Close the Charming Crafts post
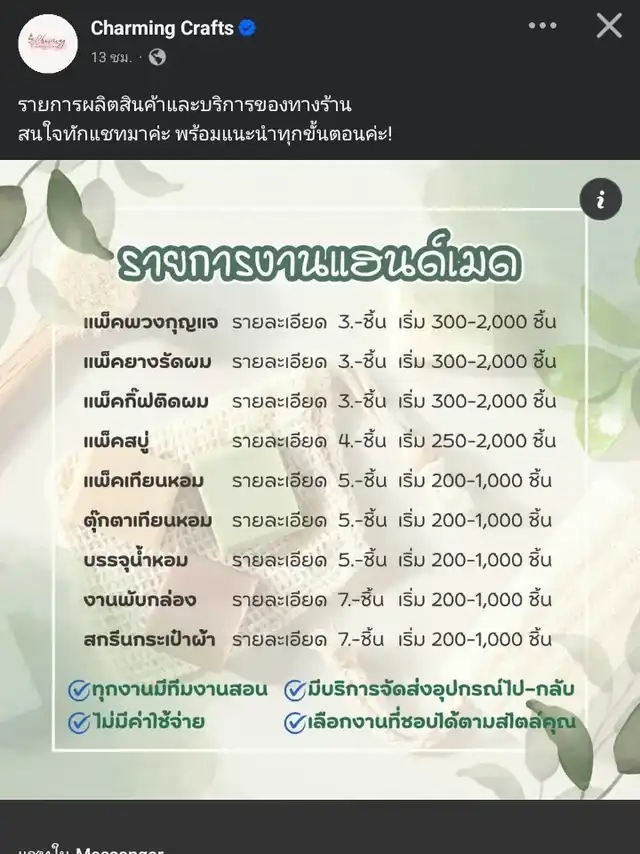This screenshot has width=640, height=854. click(x=609, y=27)
